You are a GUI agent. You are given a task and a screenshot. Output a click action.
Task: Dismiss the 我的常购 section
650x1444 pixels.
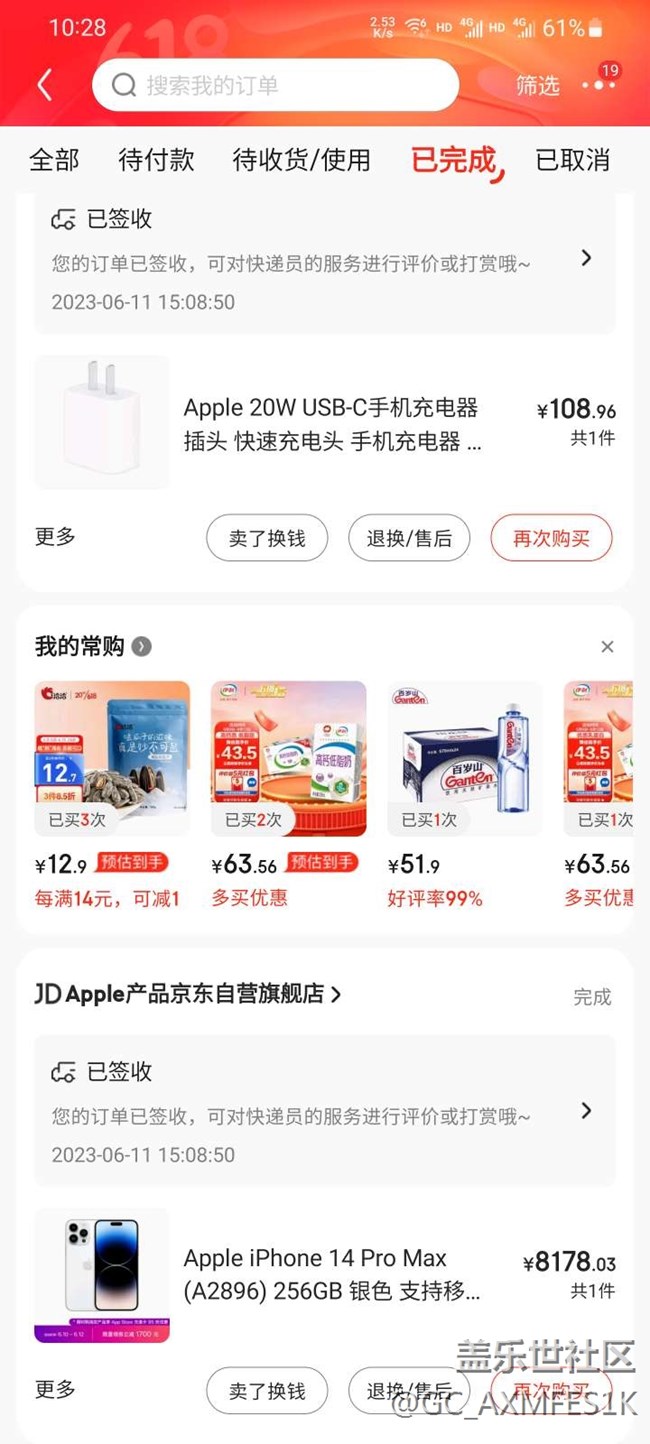point(607,647)
